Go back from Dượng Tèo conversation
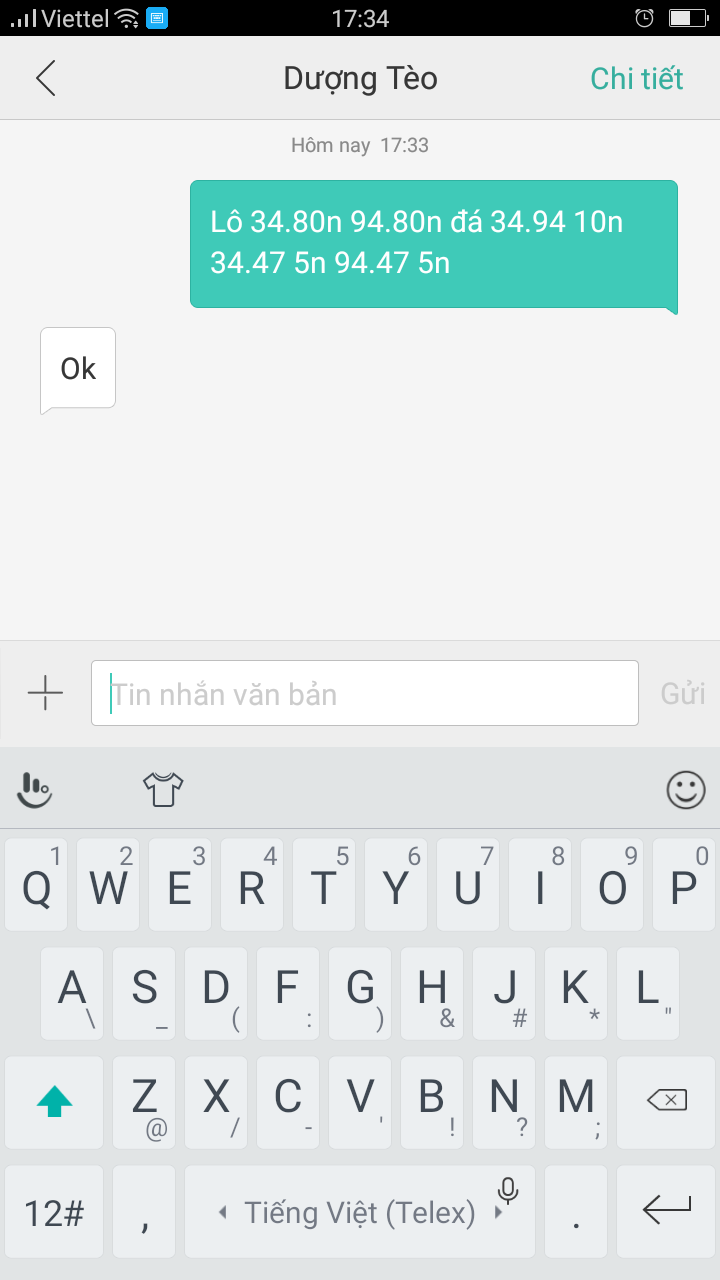This screenshot has width=720, height=1280. [x=45, y=78]
